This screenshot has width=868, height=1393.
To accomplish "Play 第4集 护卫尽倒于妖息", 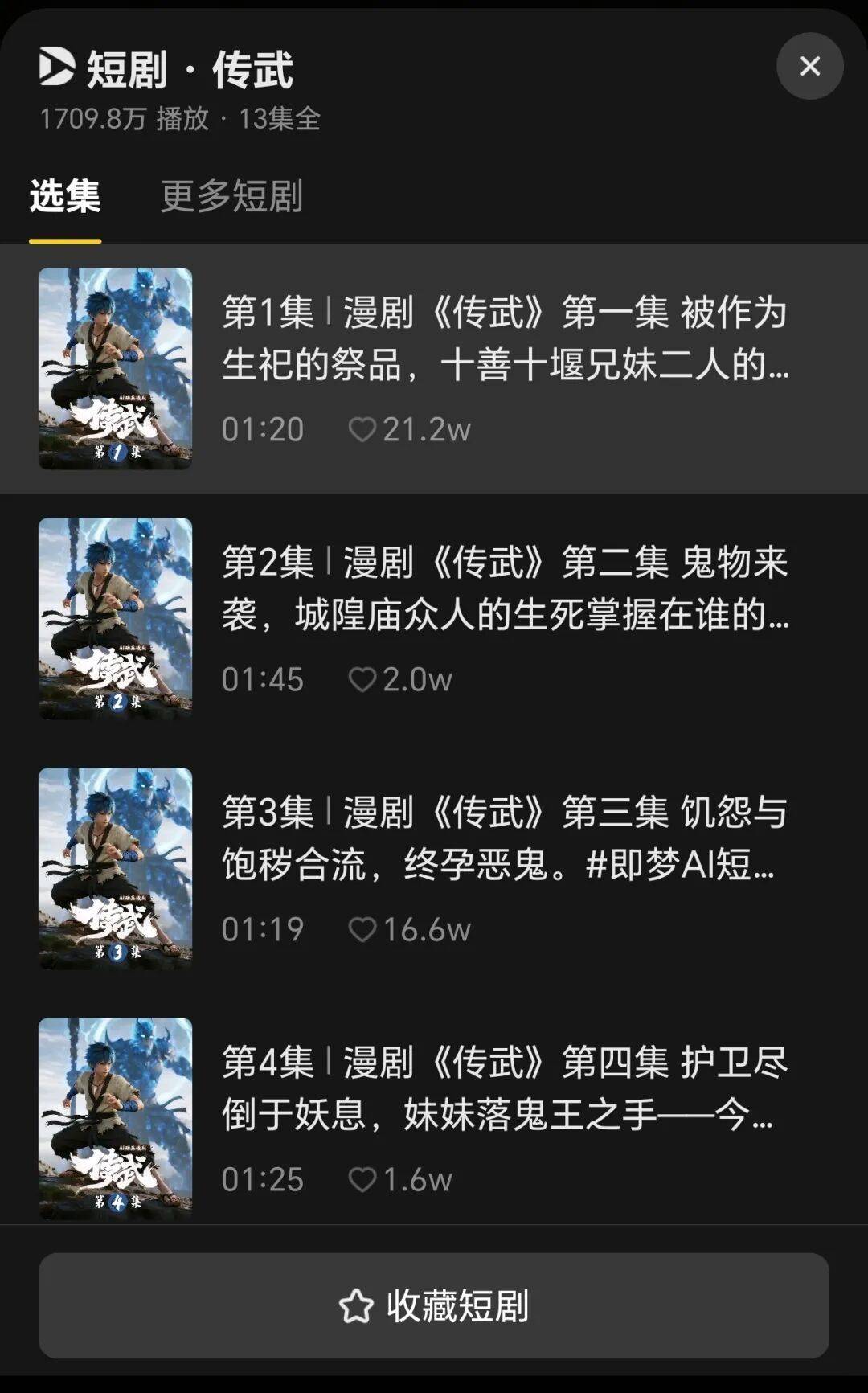I will [434, 1118].
